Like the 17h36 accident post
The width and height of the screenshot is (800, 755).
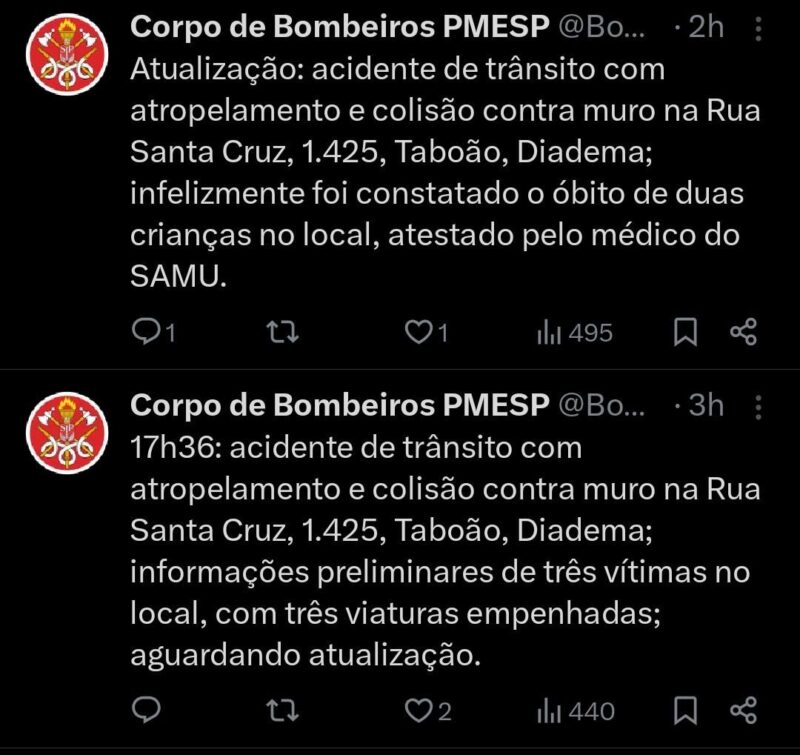tap(418, 711)
